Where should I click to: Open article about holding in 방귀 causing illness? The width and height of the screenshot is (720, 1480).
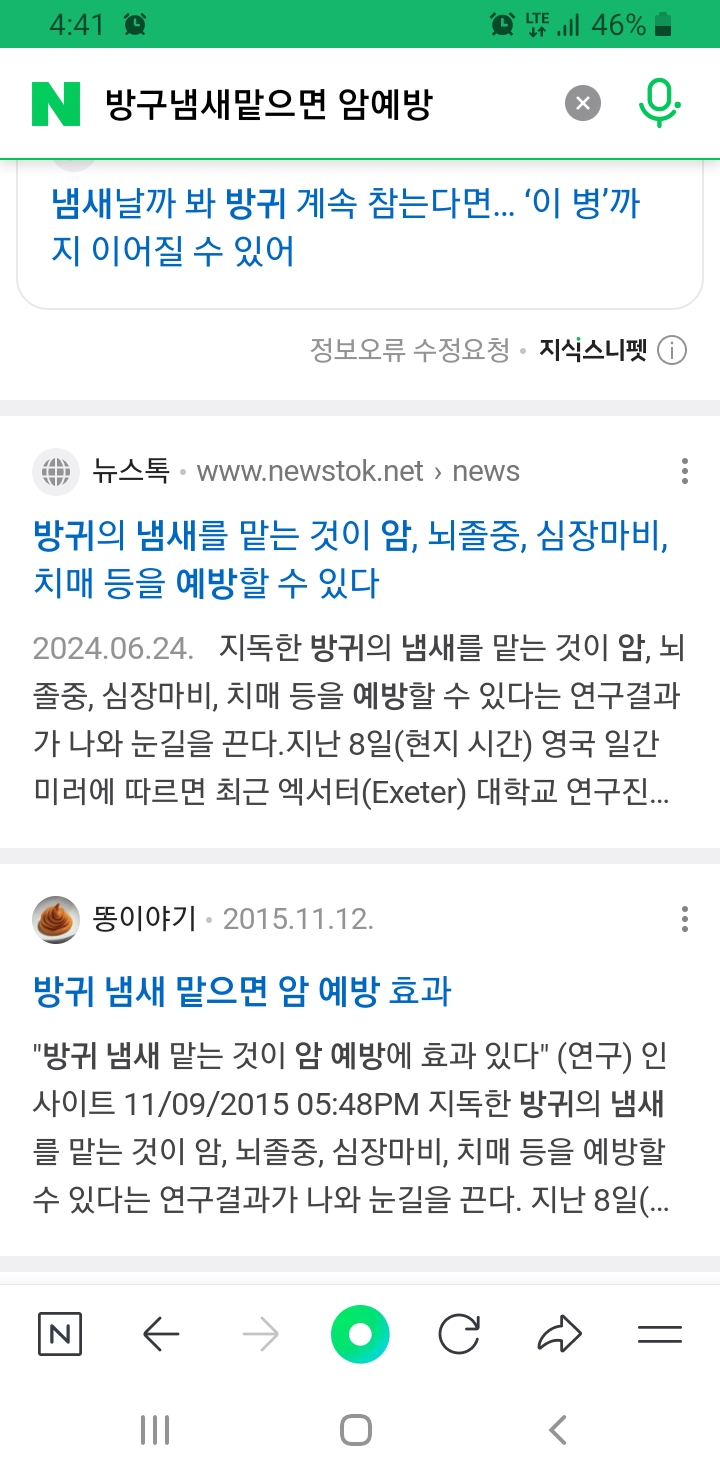point(345,227)
